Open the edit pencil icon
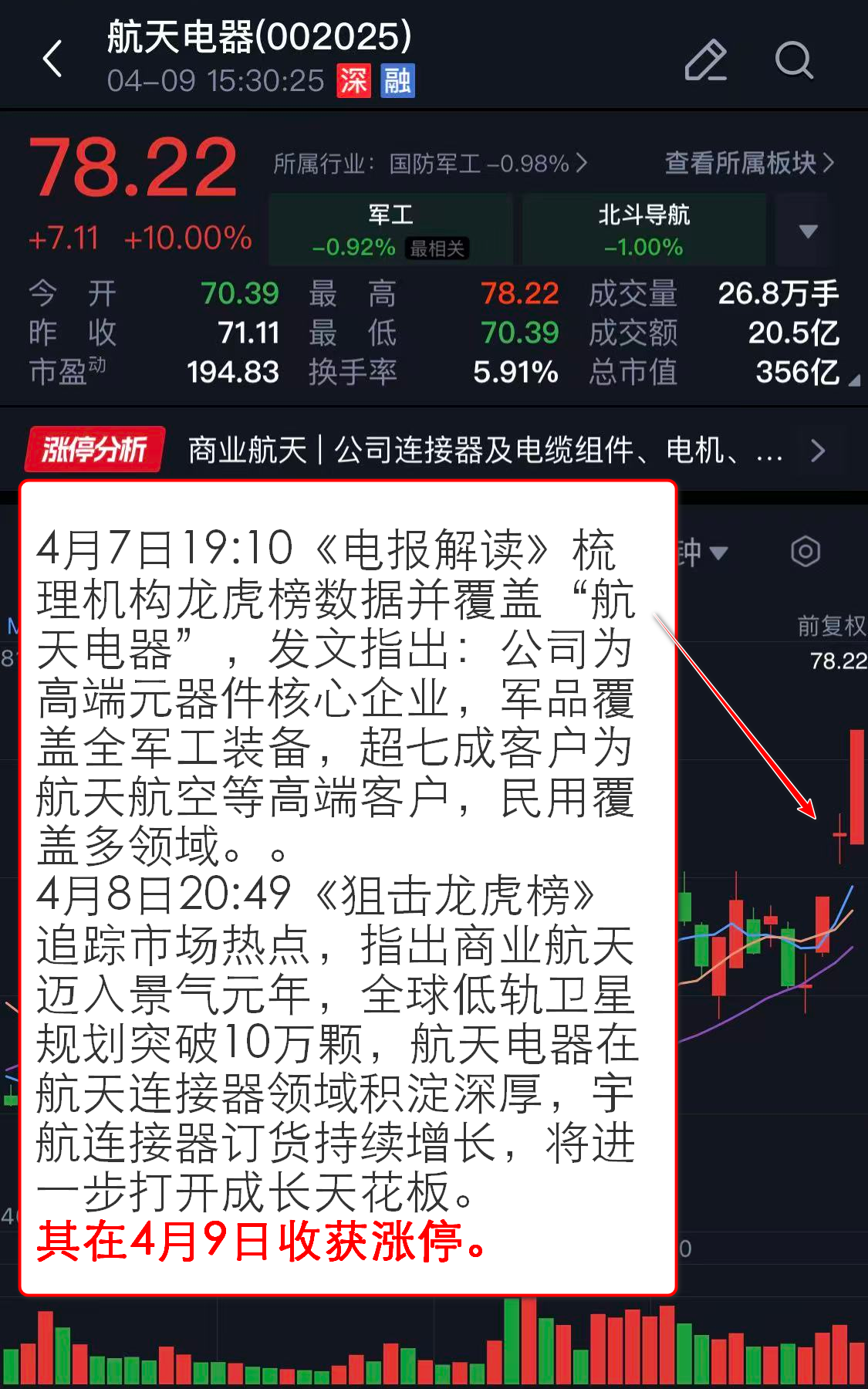The height and width of the screenshot is (1389, 868). click(705, 60)
